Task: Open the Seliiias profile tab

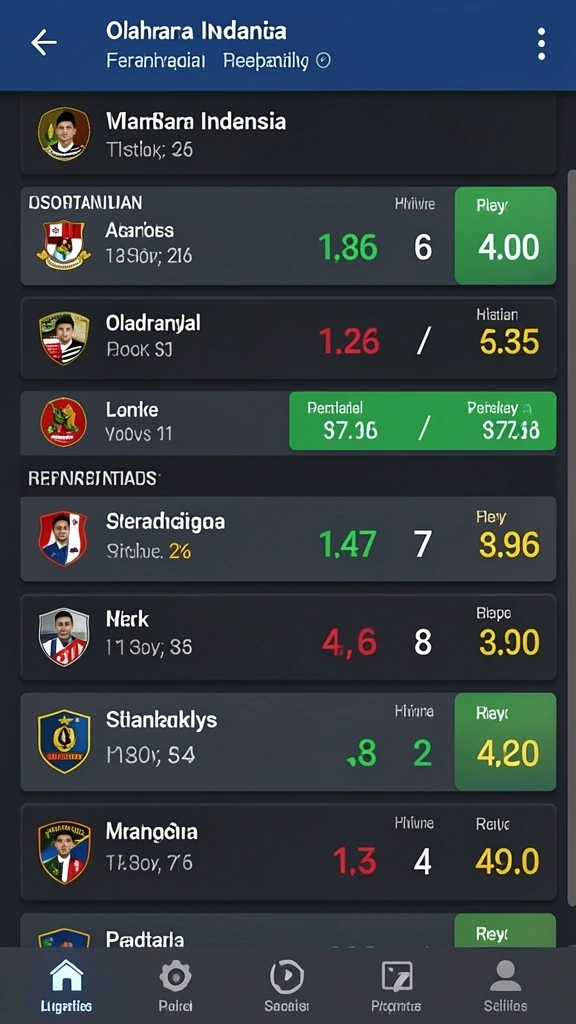Action: click(x=505, y=985)
